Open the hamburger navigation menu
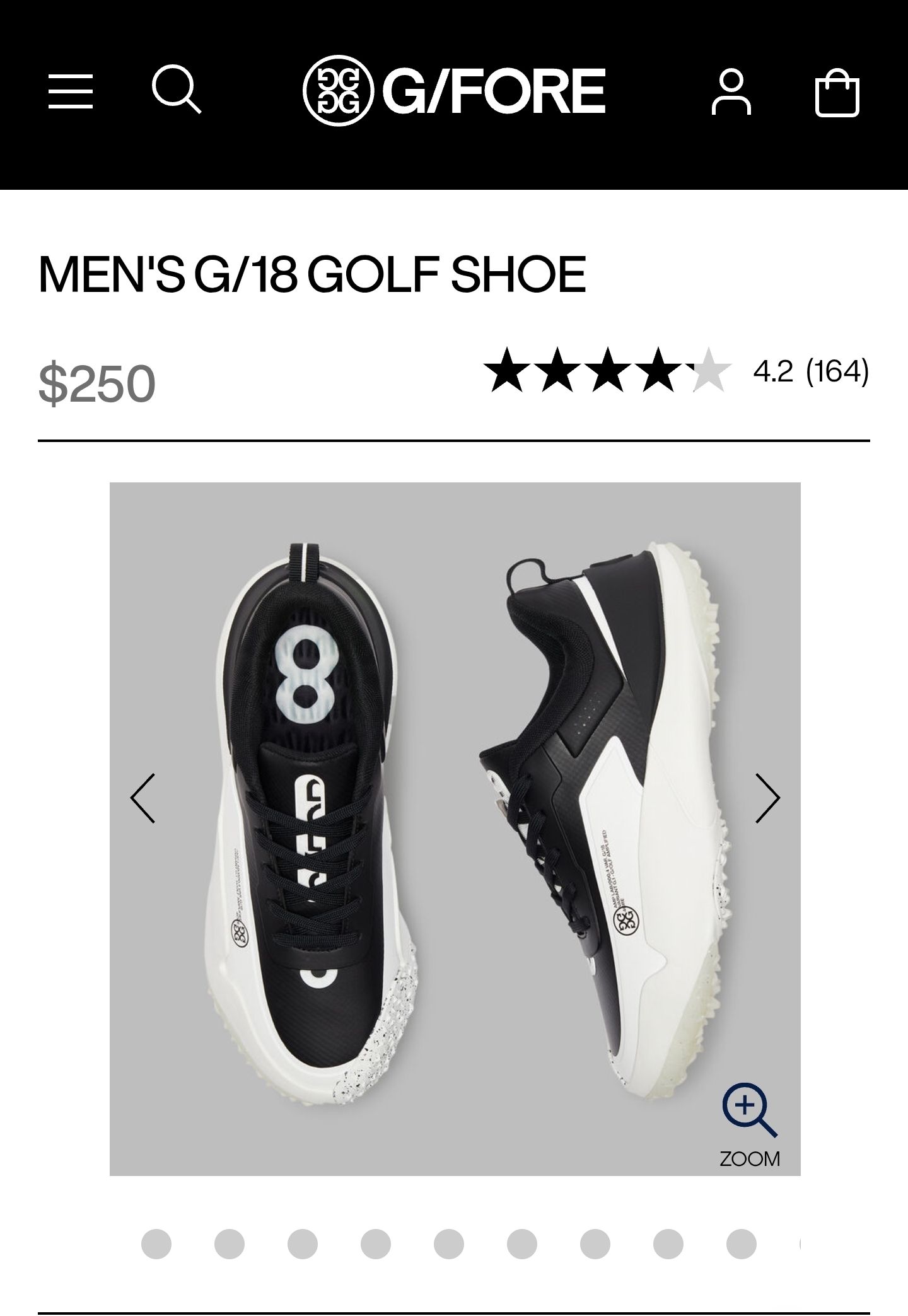Screen dimensions: 908x1316 point(71,91)
